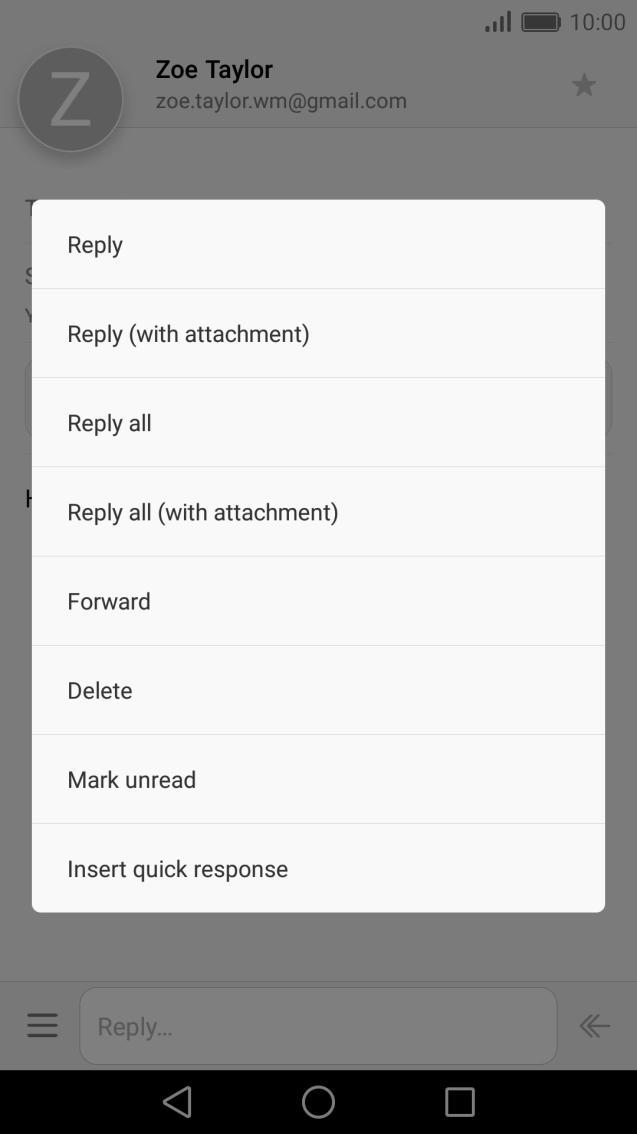Tap the Android back button
The height and width of the screenshot is (1134, 637).
click(x=177, y=1101)
